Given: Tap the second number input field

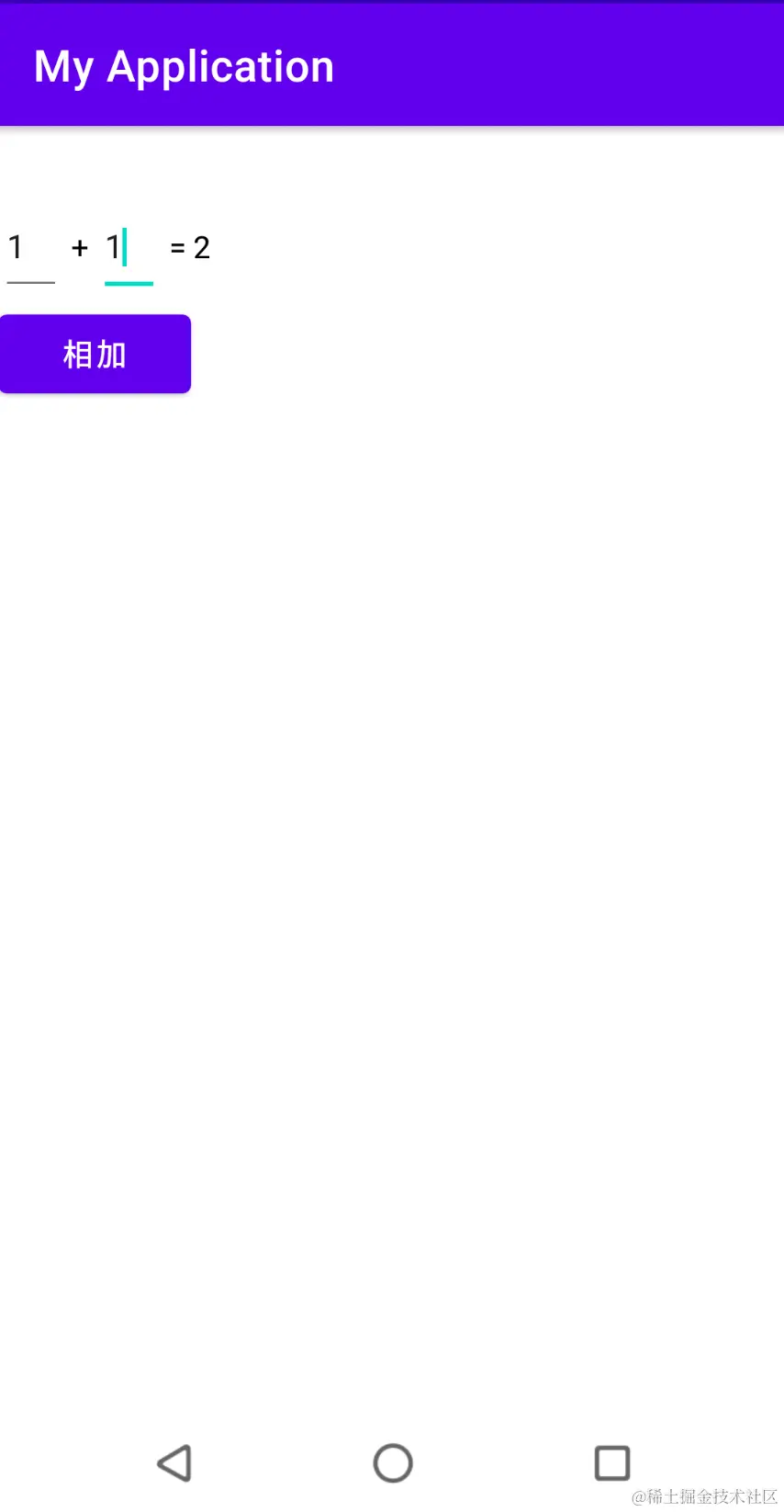Looking at the screenshot, I should (129, 249).
